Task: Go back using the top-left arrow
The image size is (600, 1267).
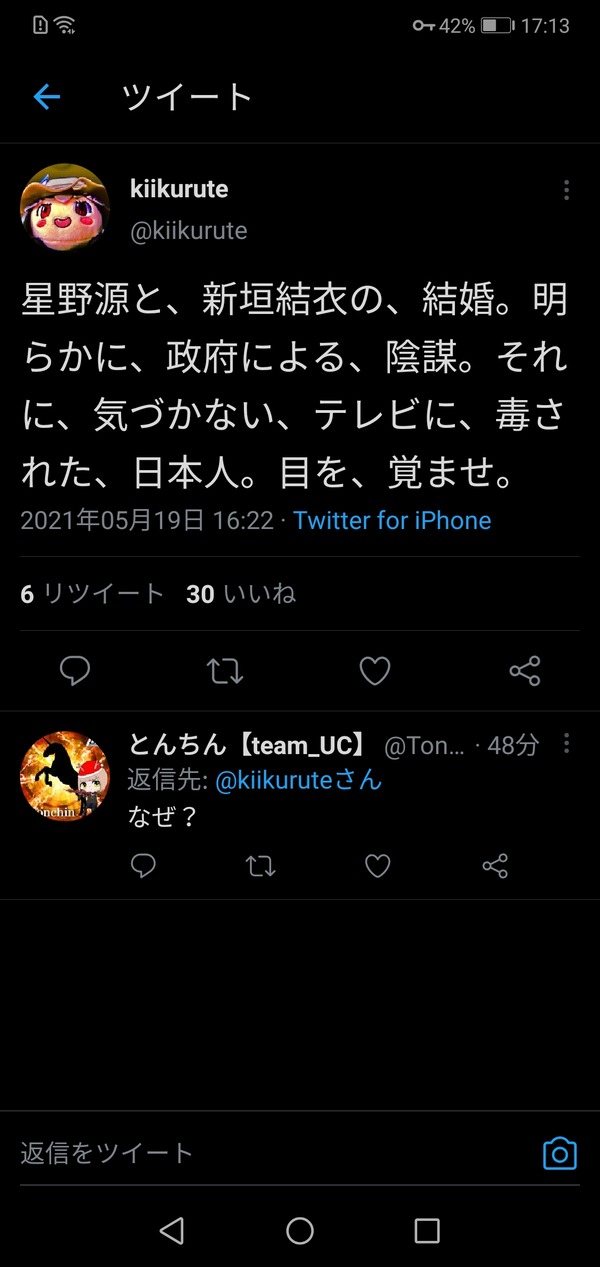Action: (x=47, y=97)
